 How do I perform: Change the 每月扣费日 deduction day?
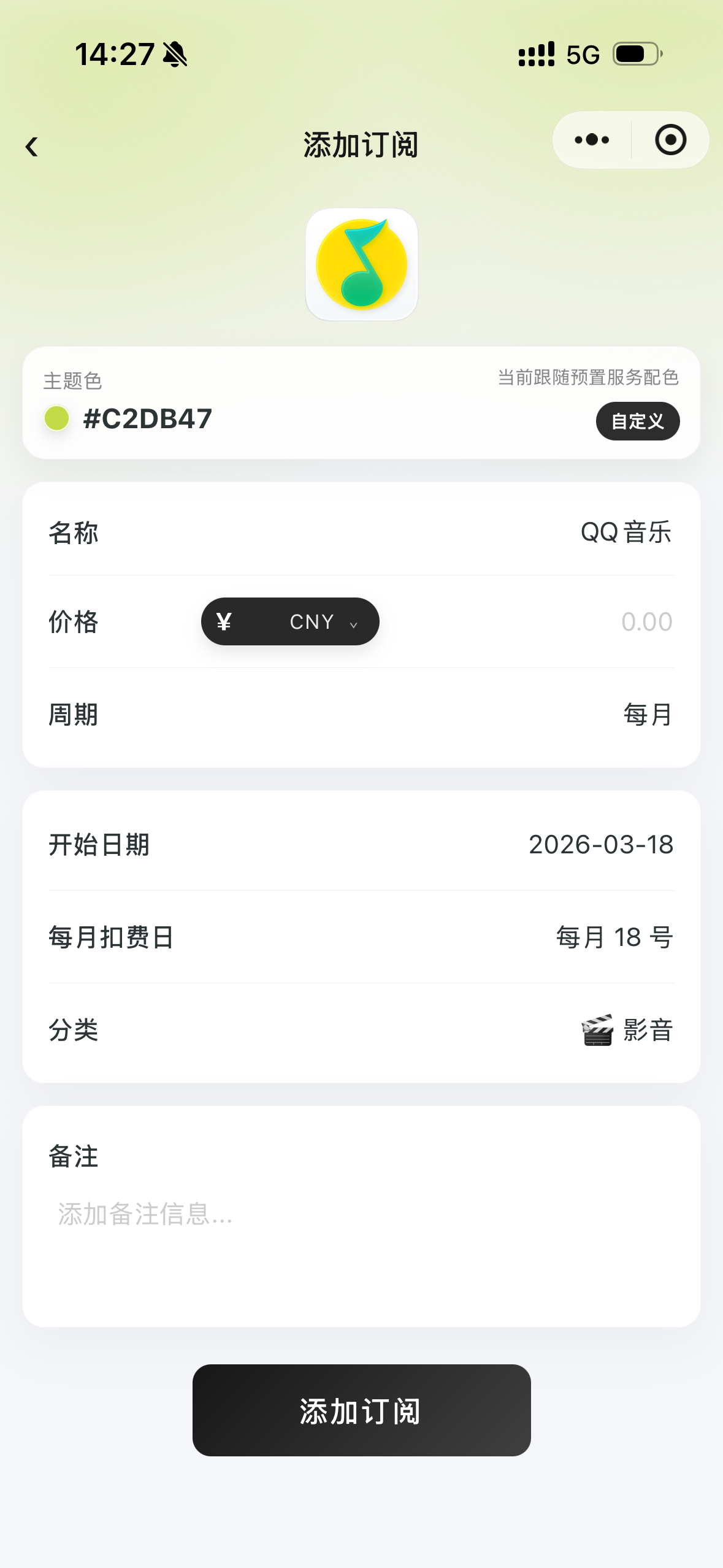coord(613,937)
